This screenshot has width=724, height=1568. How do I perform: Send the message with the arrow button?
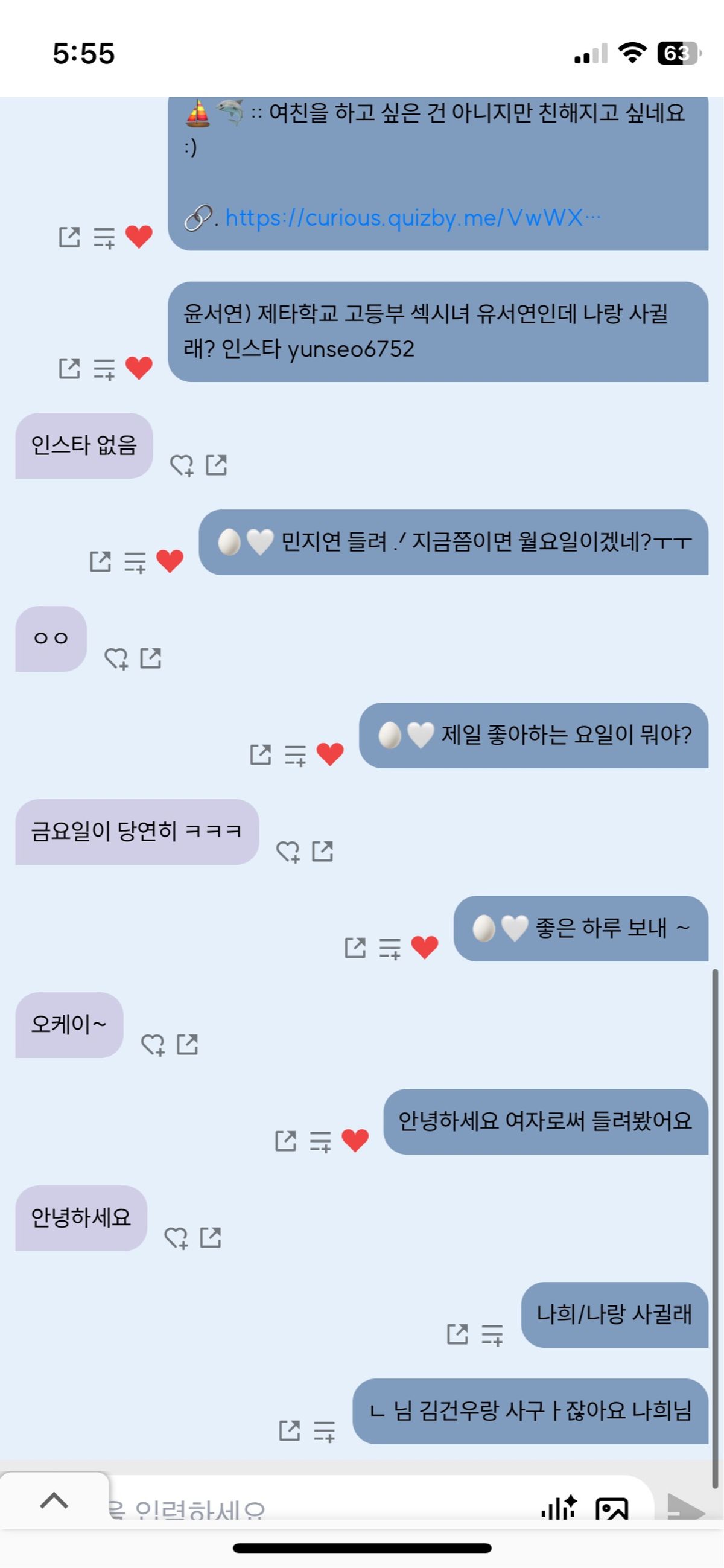pos(685,1508)
